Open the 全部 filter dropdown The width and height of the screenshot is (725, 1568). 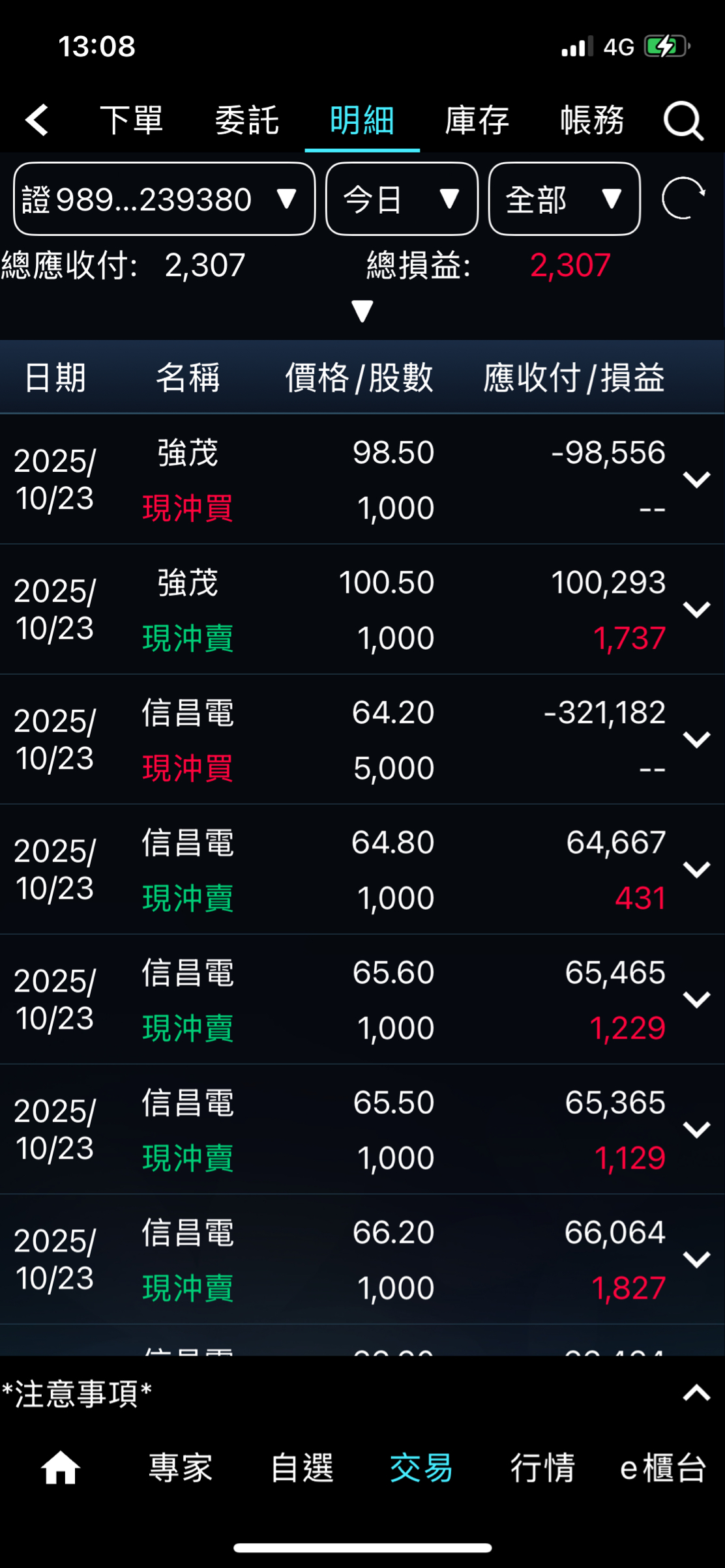(564, 199)
